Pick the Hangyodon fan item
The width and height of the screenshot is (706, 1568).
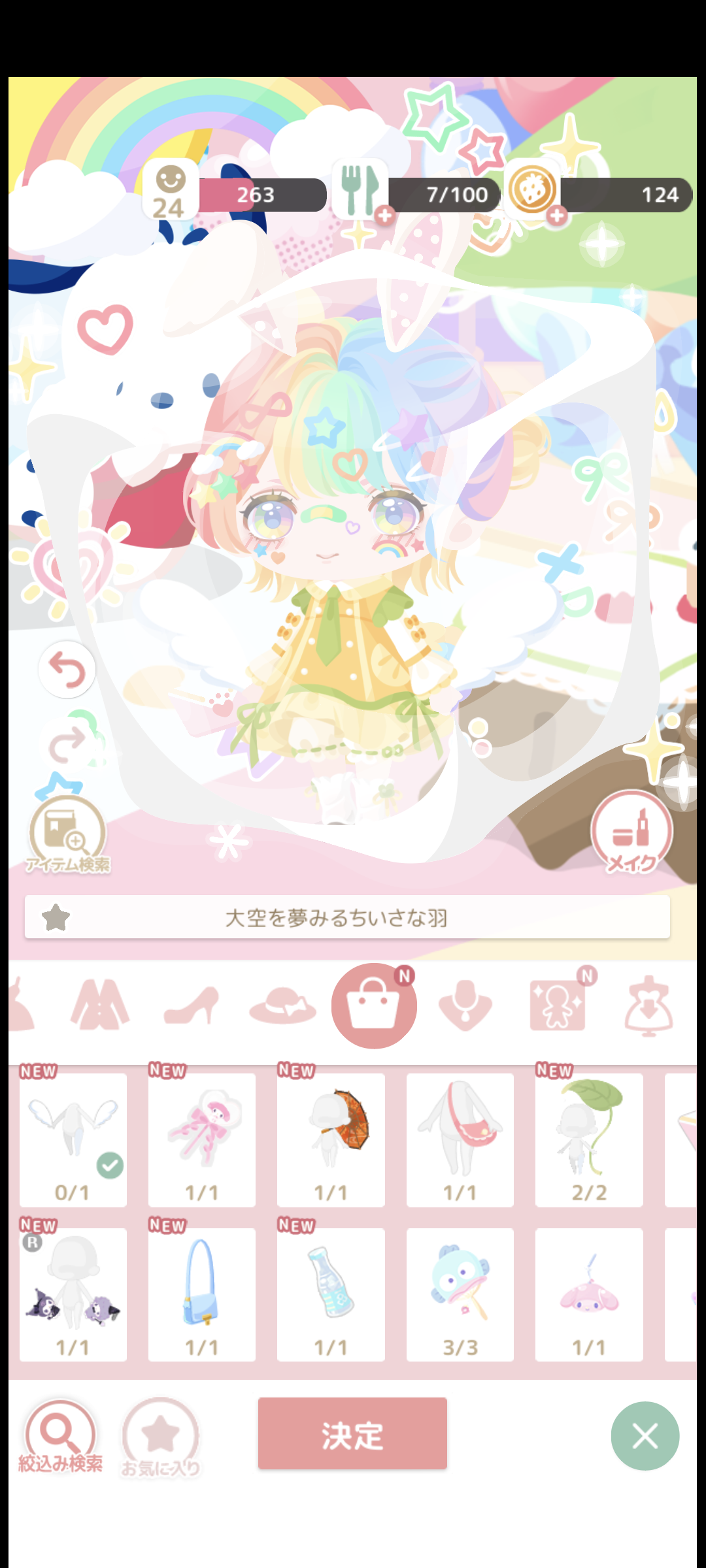[460, 1294]
